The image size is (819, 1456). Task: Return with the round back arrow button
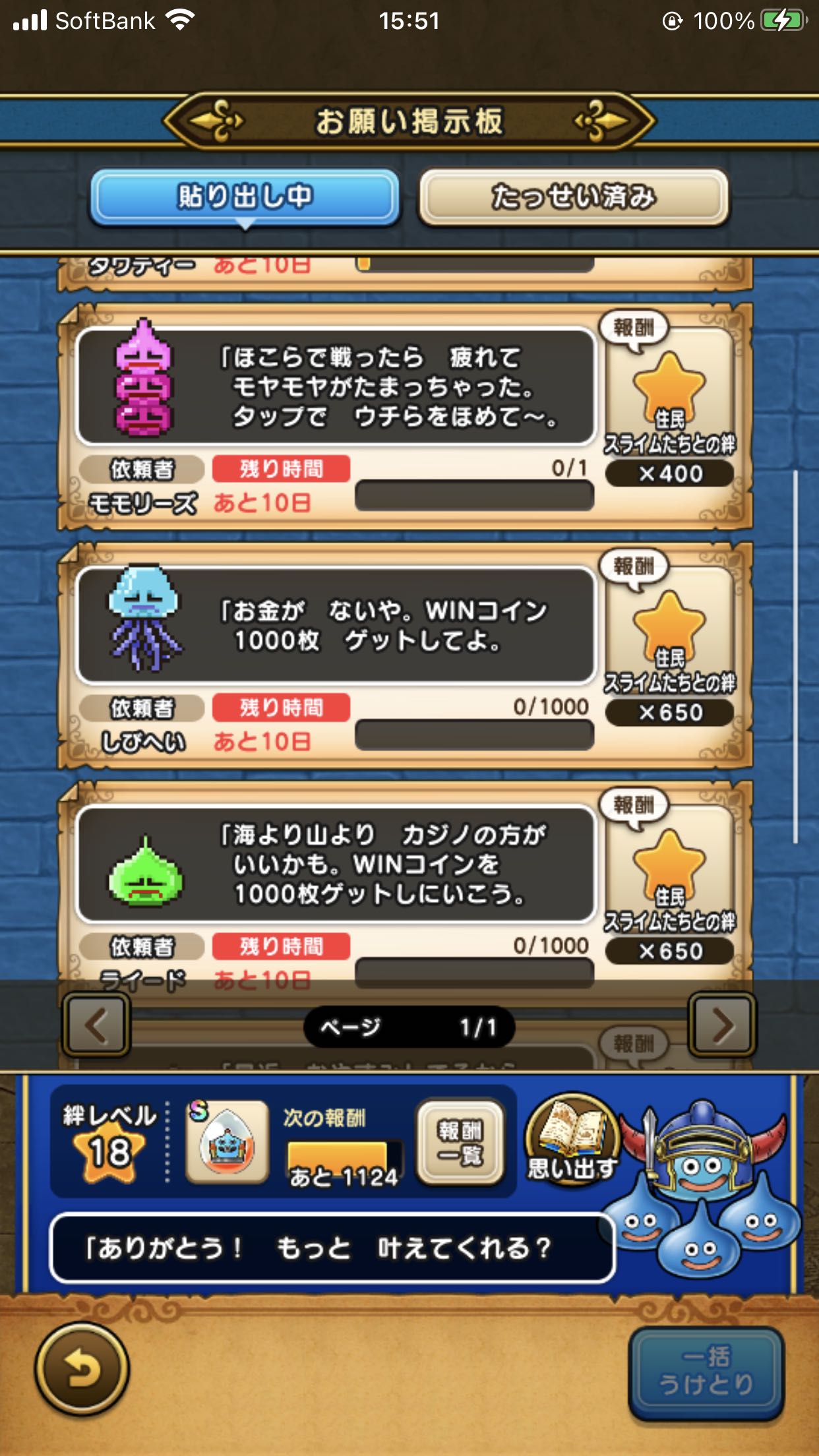82,1370
